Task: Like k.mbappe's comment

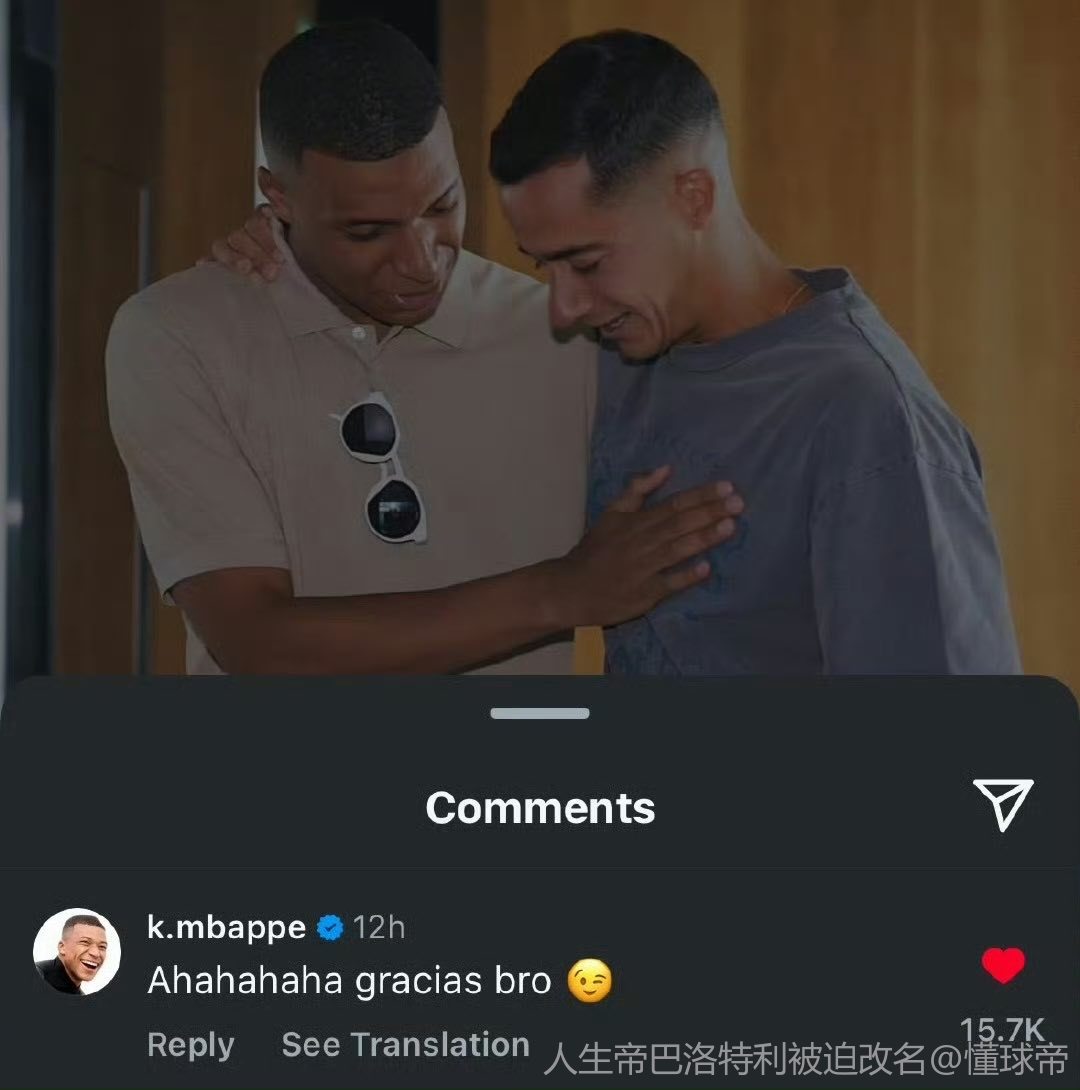Action: [x=1002, y=965]
